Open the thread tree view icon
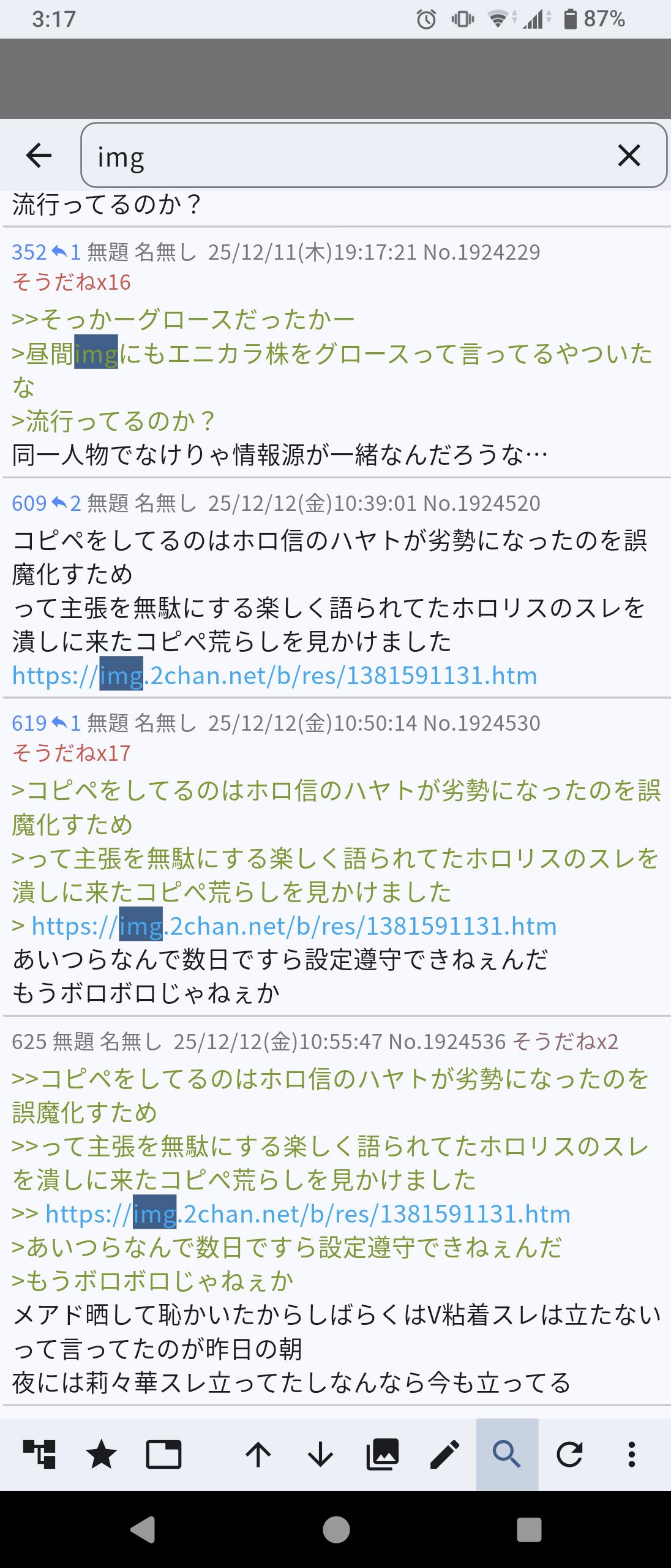671x1568 pixels. [39, 1454]
